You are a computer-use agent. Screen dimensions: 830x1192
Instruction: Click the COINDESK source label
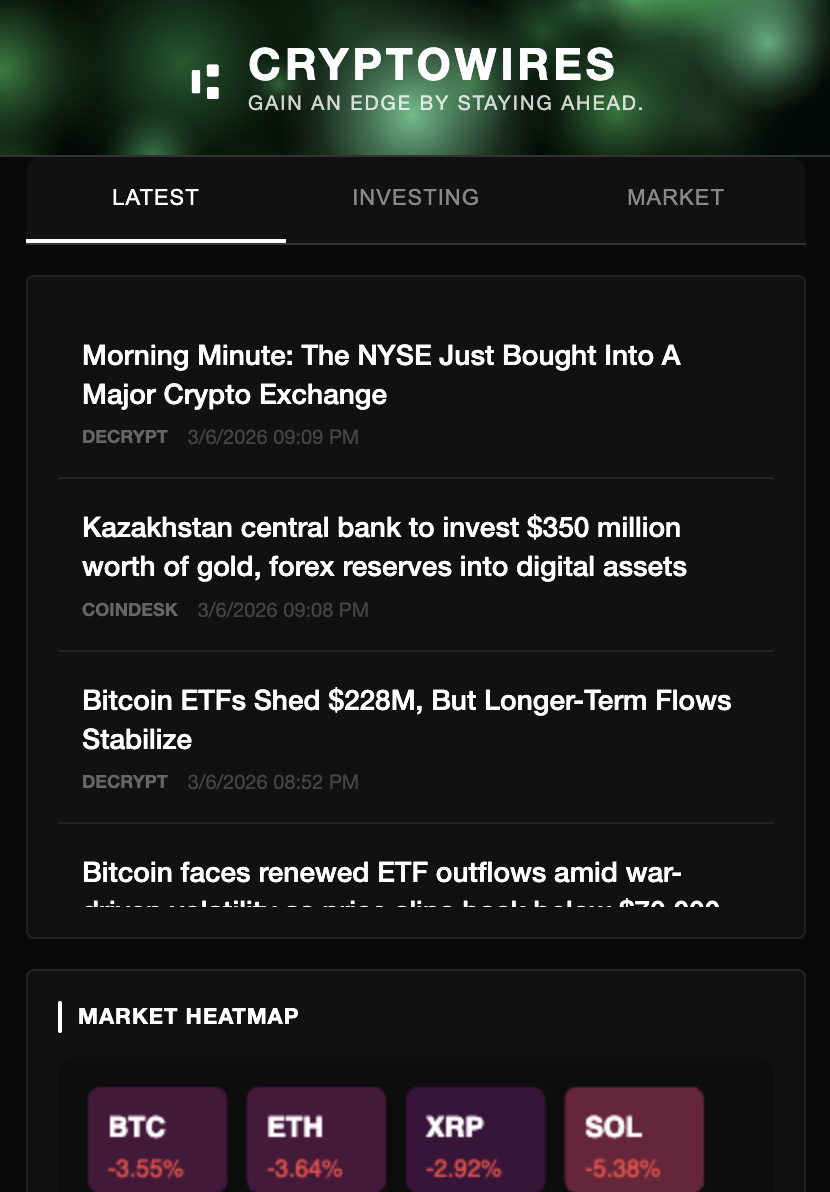[x=130, y=609]
